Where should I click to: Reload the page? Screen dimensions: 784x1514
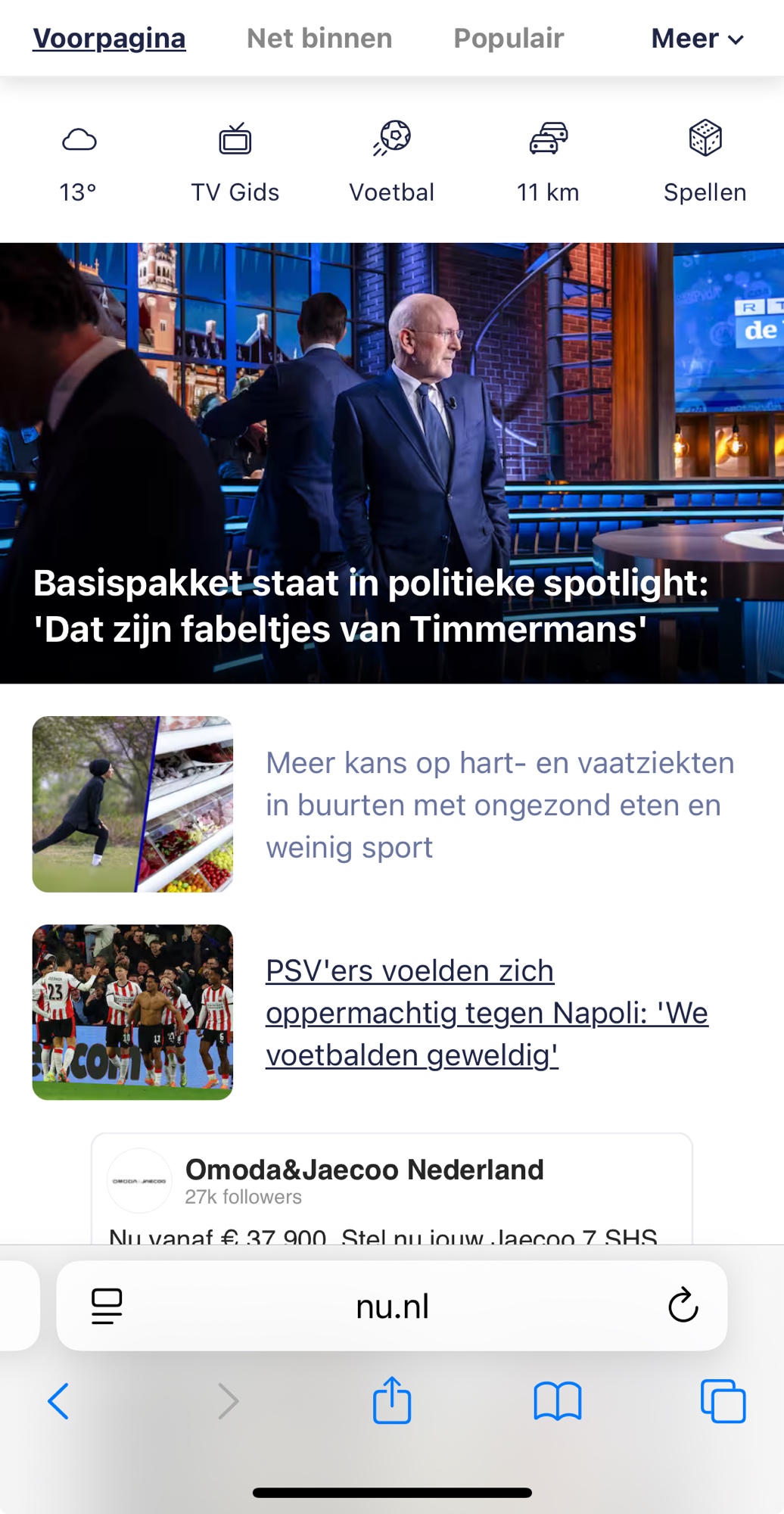tap(683, 1305)
